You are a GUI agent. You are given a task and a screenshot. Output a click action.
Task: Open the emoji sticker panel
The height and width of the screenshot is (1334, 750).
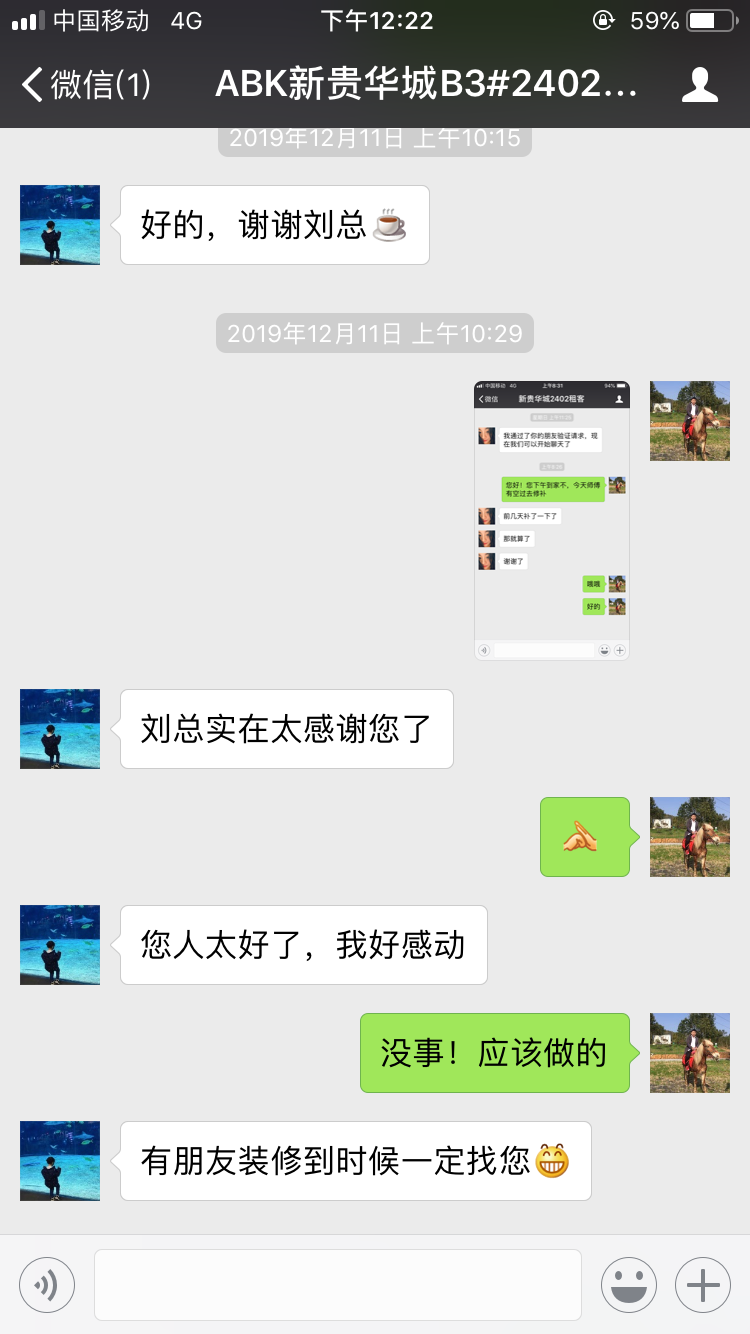(629, 1284)
